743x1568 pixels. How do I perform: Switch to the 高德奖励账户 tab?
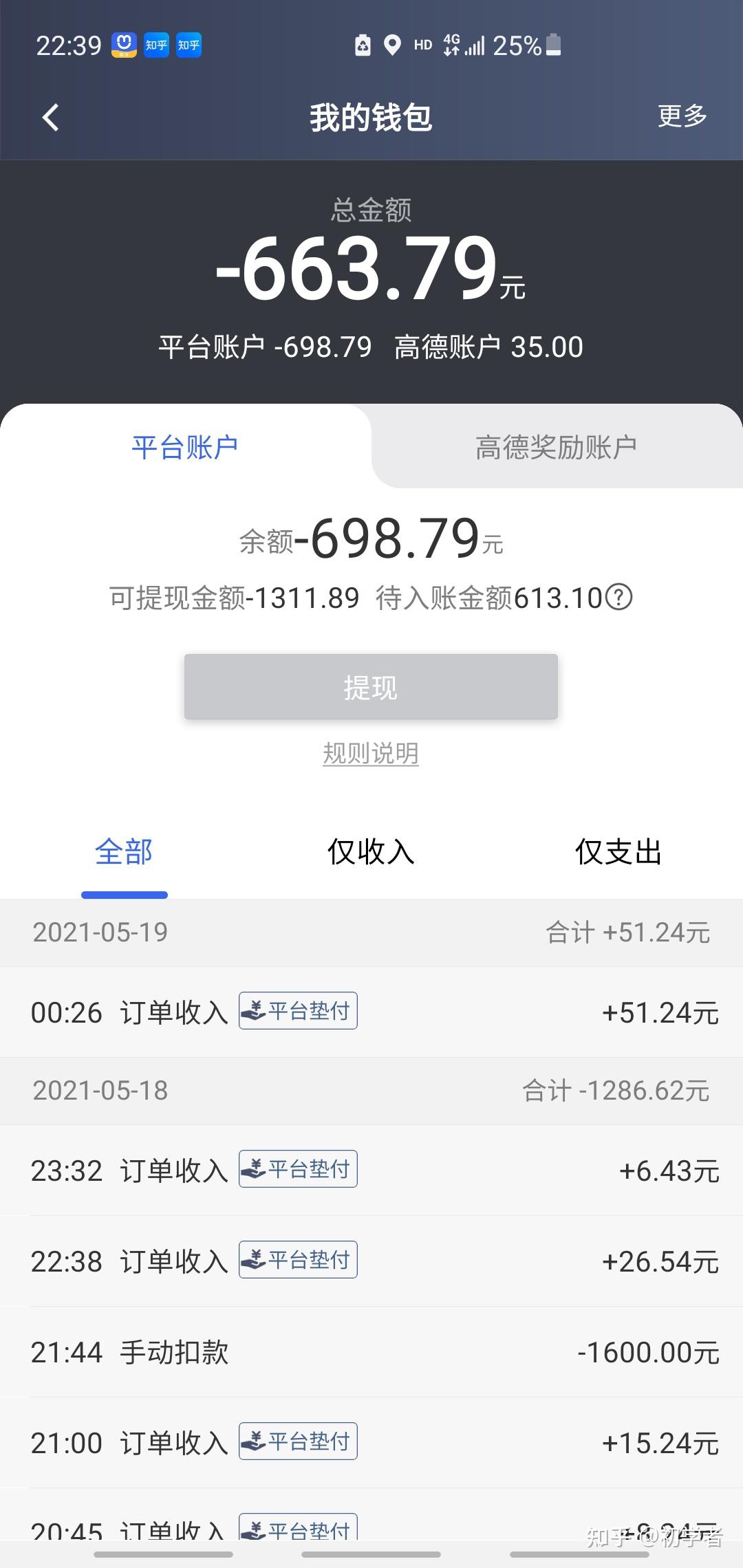pyautogui.click(x=556, y=447)
